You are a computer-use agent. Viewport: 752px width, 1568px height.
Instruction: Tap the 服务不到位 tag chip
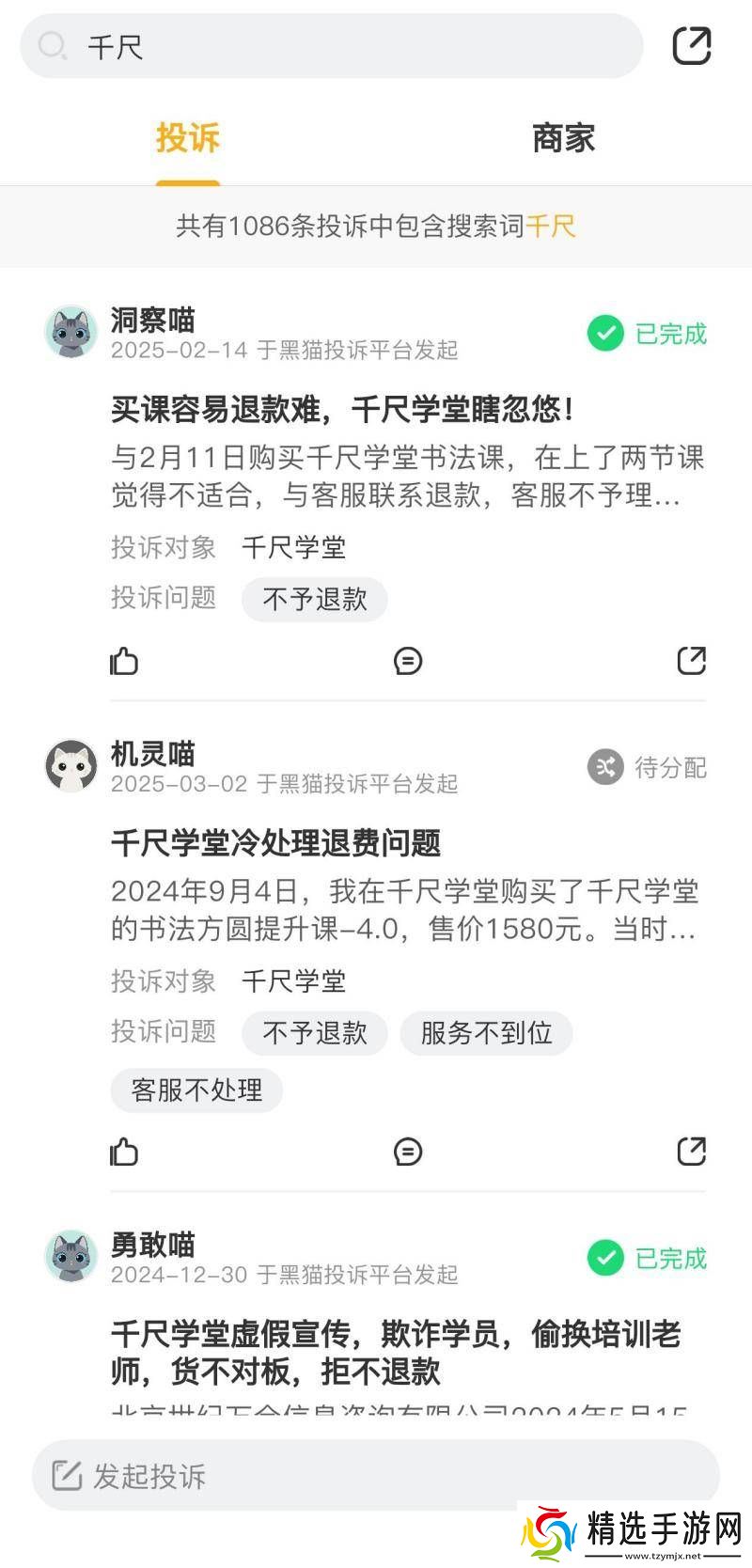tap(486, 1033)
